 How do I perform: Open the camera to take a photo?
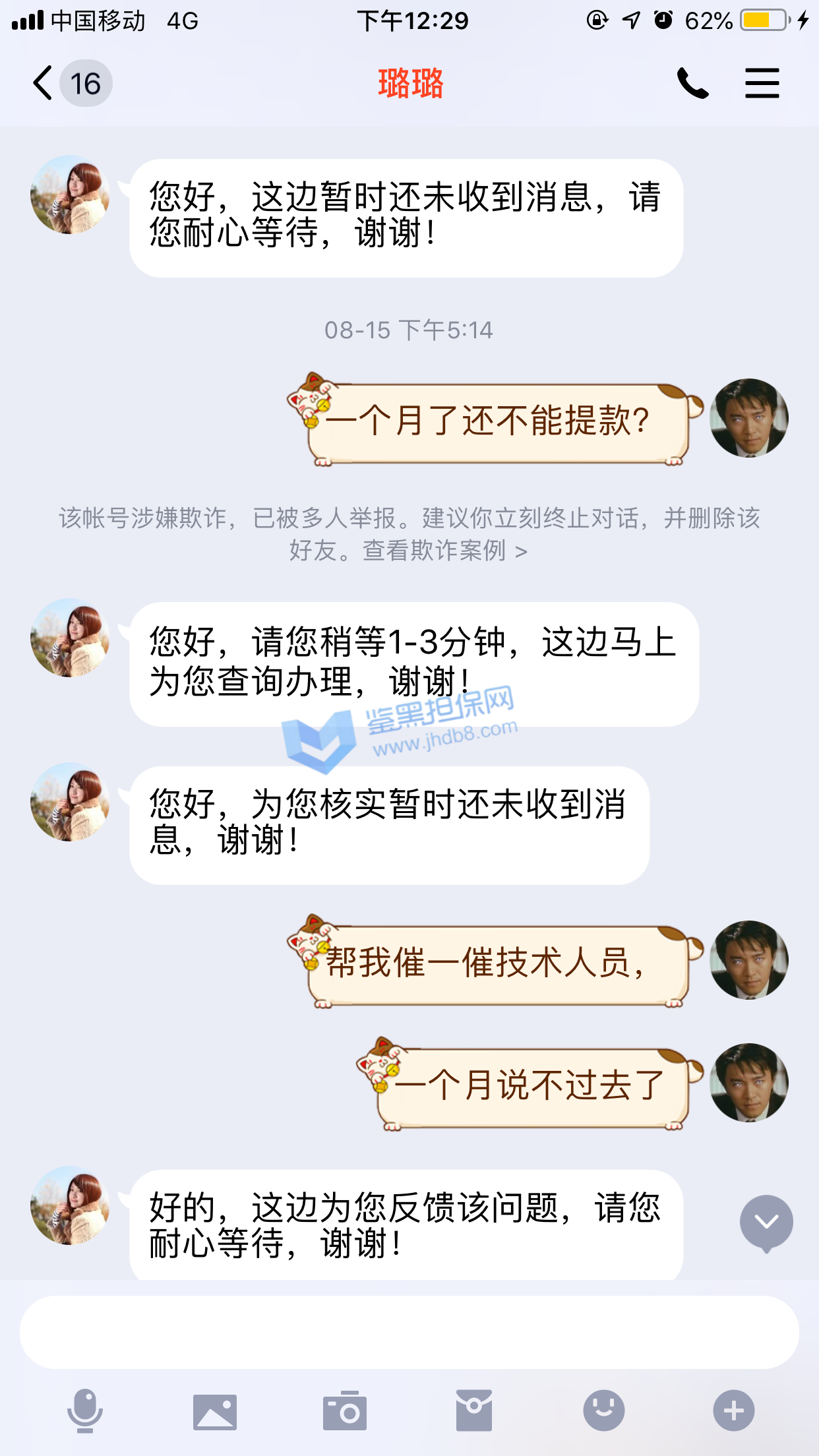[344, 1411]
